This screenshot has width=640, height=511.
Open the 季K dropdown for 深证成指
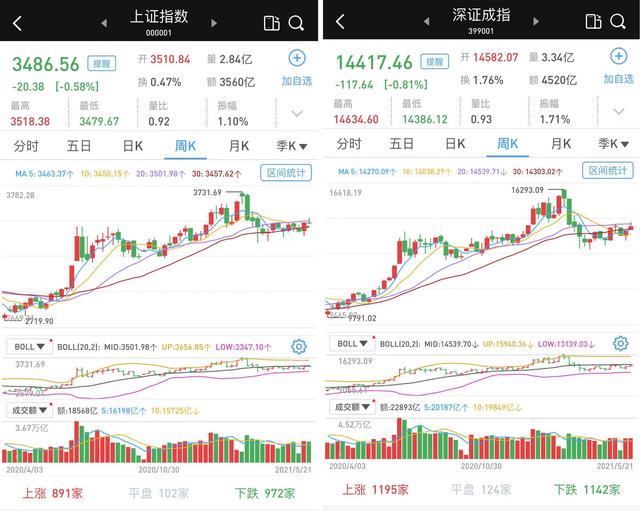613,144
